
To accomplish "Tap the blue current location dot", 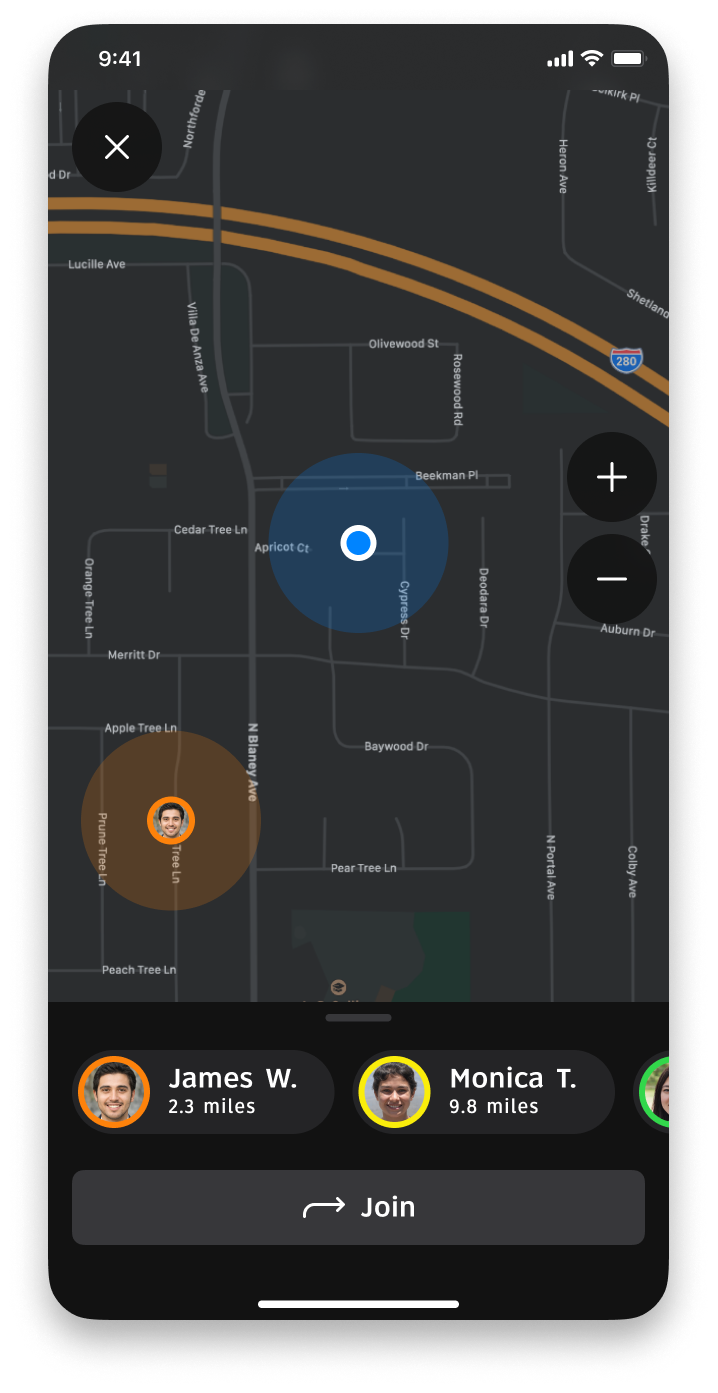I will [x=358, y=543].
